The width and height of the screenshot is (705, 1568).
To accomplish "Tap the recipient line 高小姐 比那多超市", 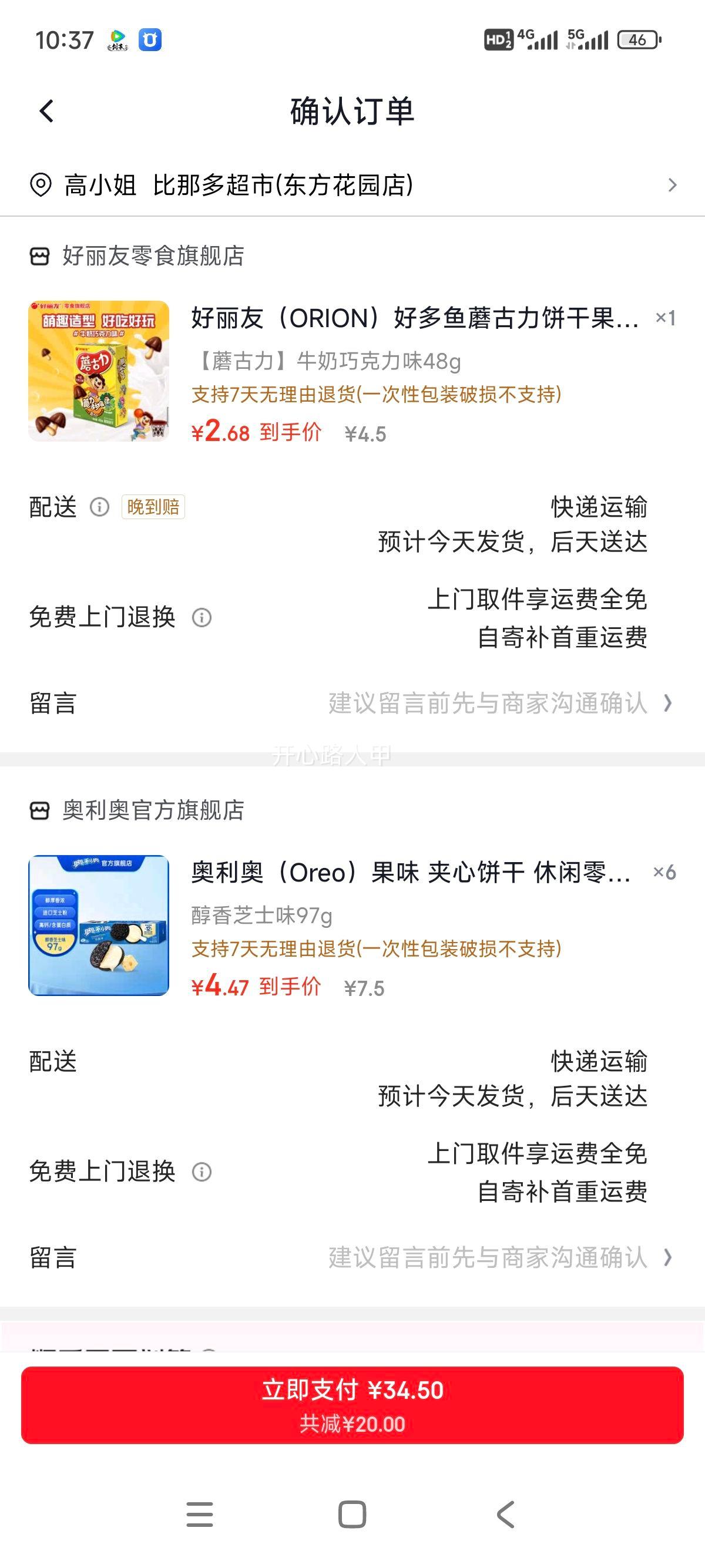I will click(237, 183).
